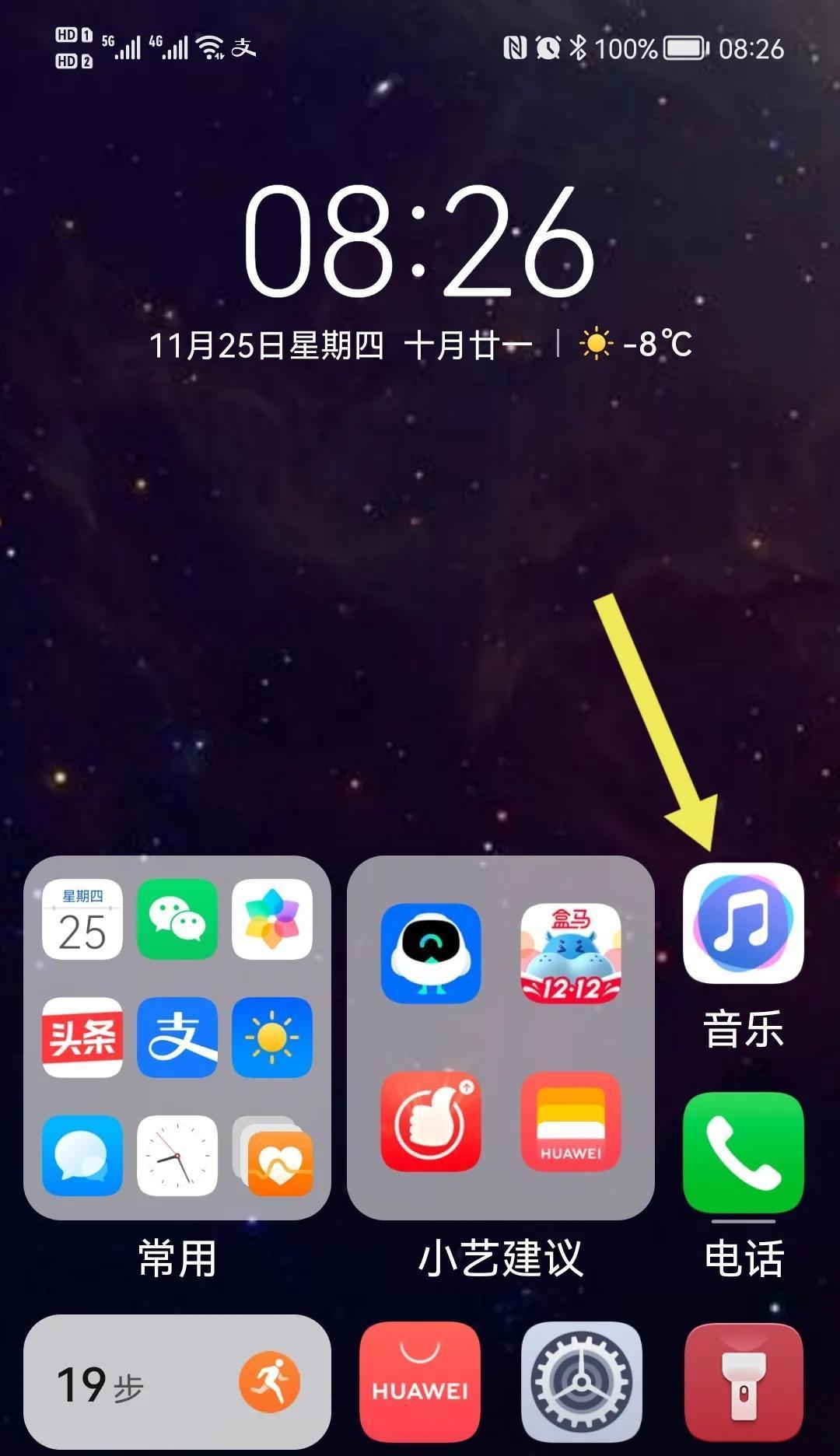The width and height of the screenshot is (840, 1456).
Task: Open the gallery flower icon
Action: tap(272, 919)
